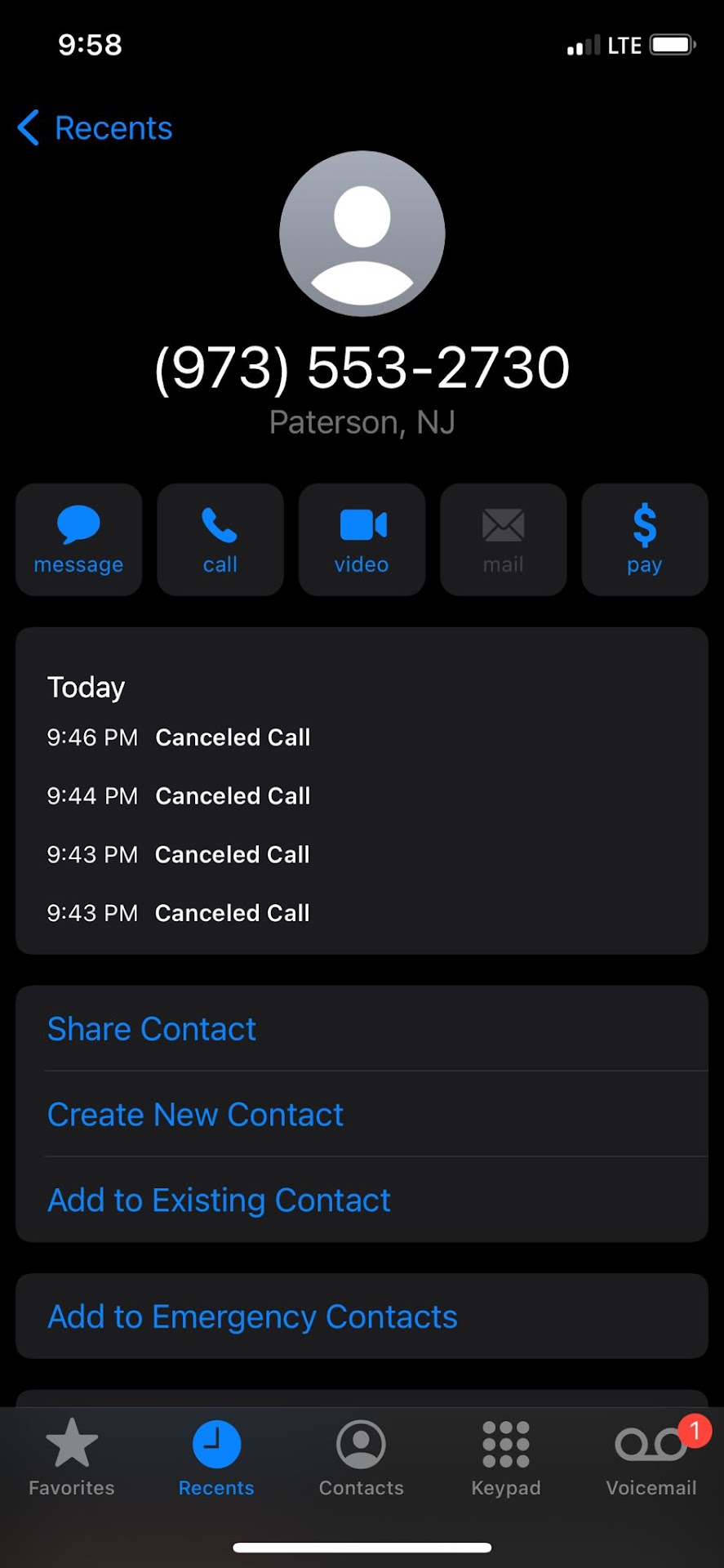Call (973) 553-2730
724x1568 pixels.
pyautogui.click(x=220, y=539)
